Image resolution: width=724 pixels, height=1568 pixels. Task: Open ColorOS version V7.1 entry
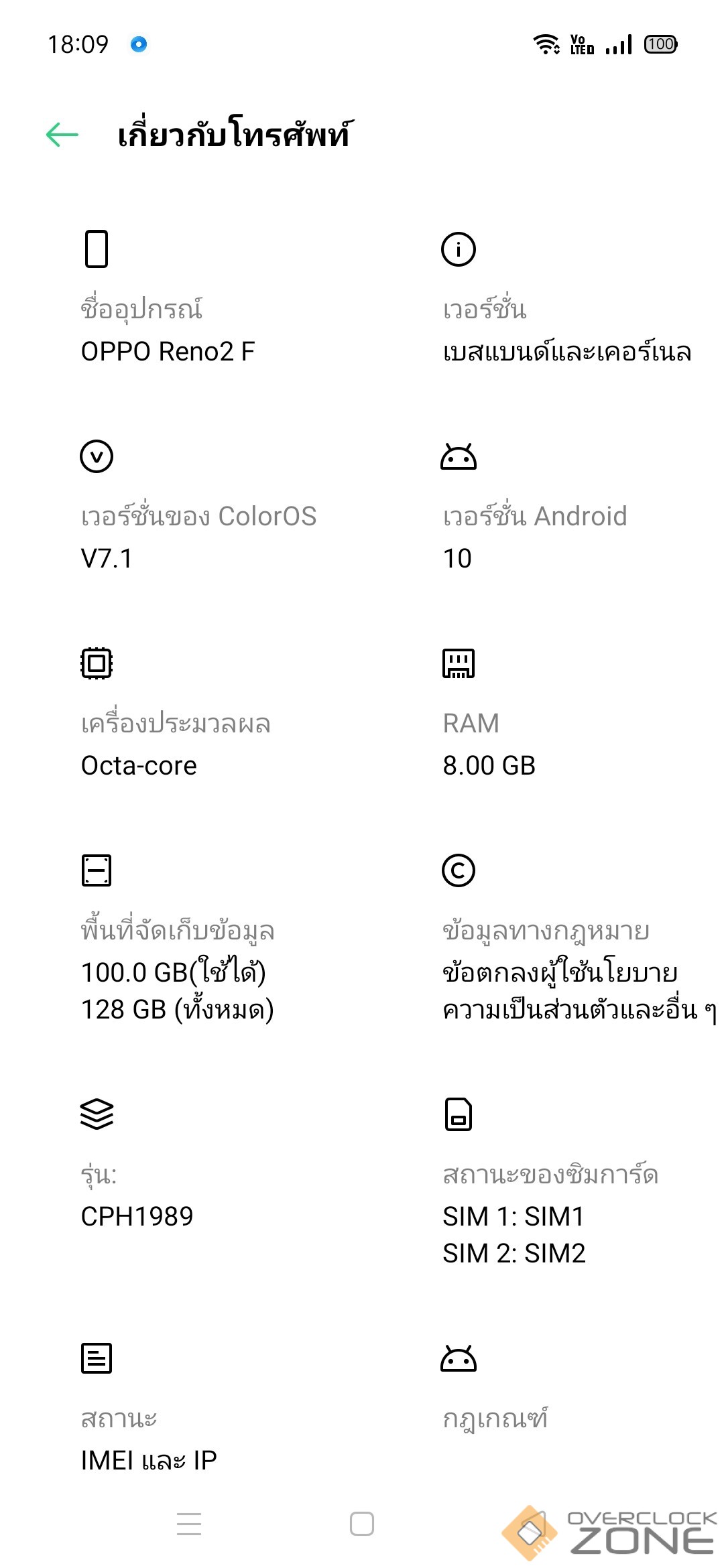pos(198,537)
